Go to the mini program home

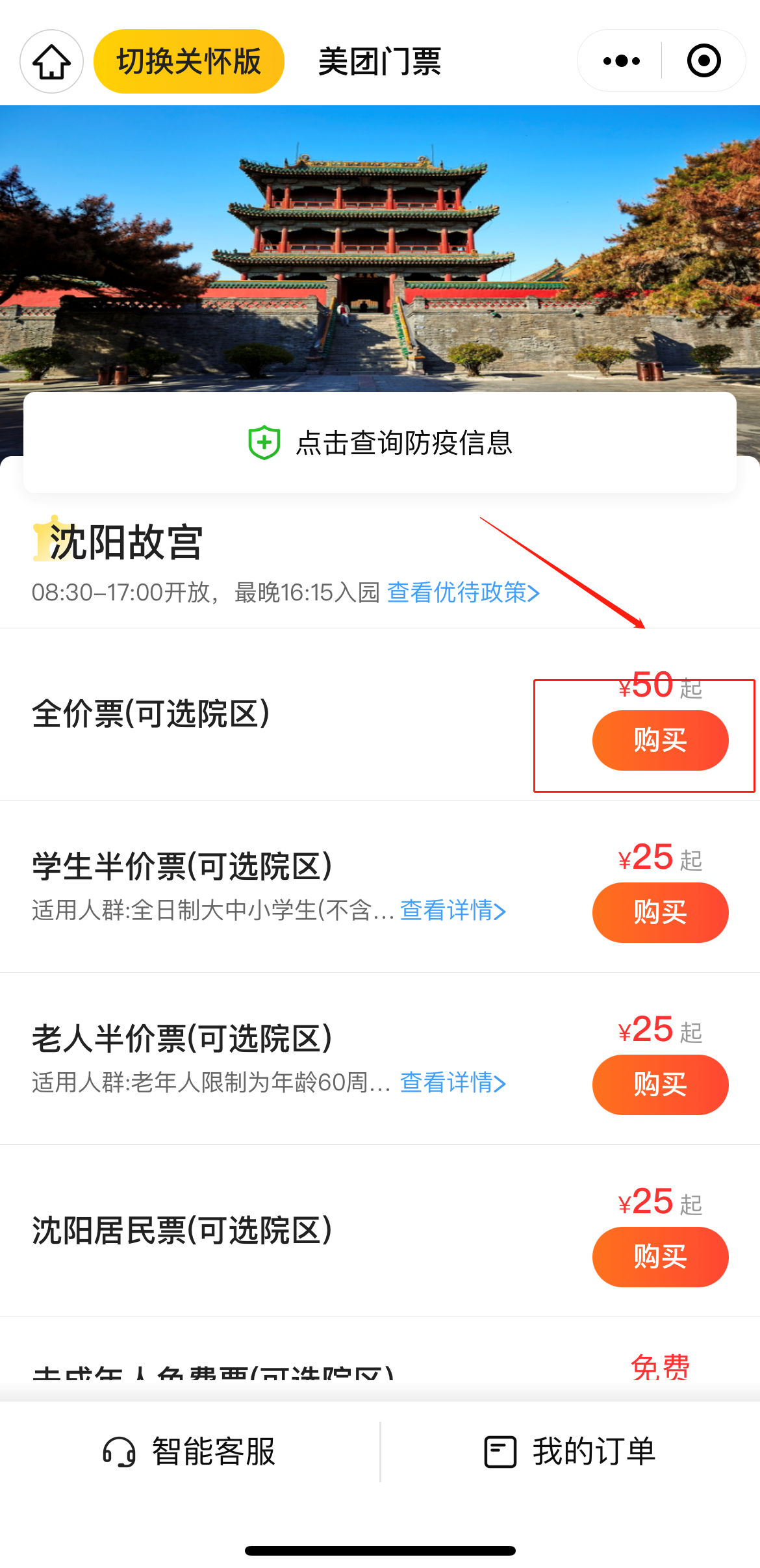(x=51, y=62)
